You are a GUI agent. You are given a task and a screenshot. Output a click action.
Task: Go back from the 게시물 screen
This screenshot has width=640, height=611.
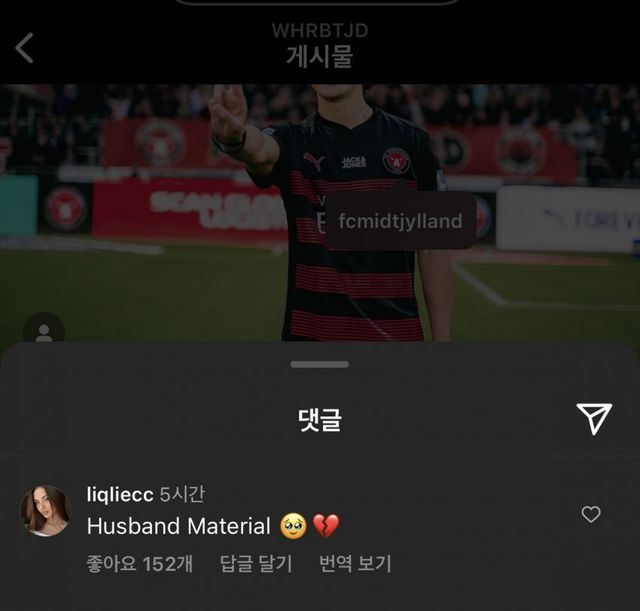25,47
